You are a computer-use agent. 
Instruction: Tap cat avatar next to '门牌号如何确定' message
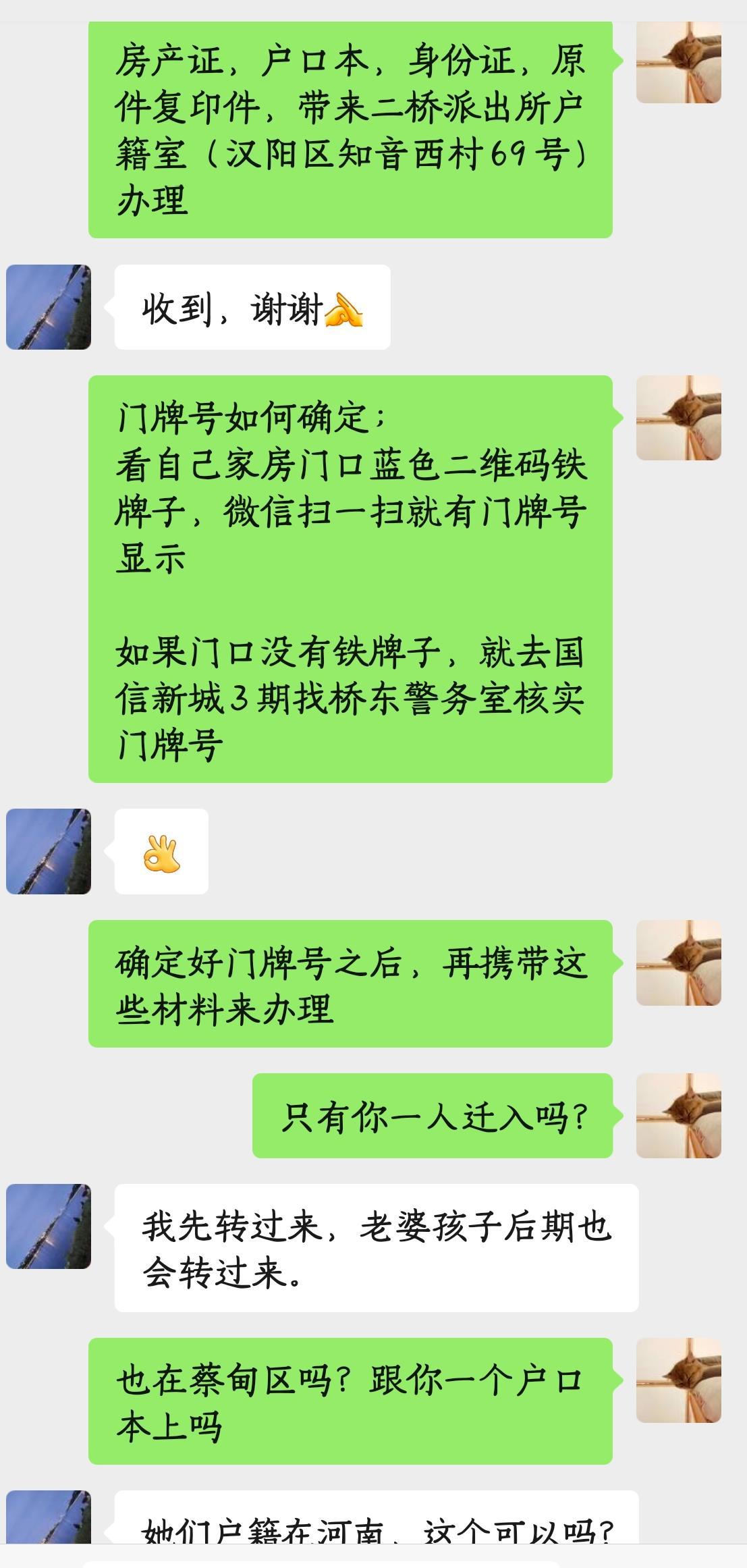(678, 418)
